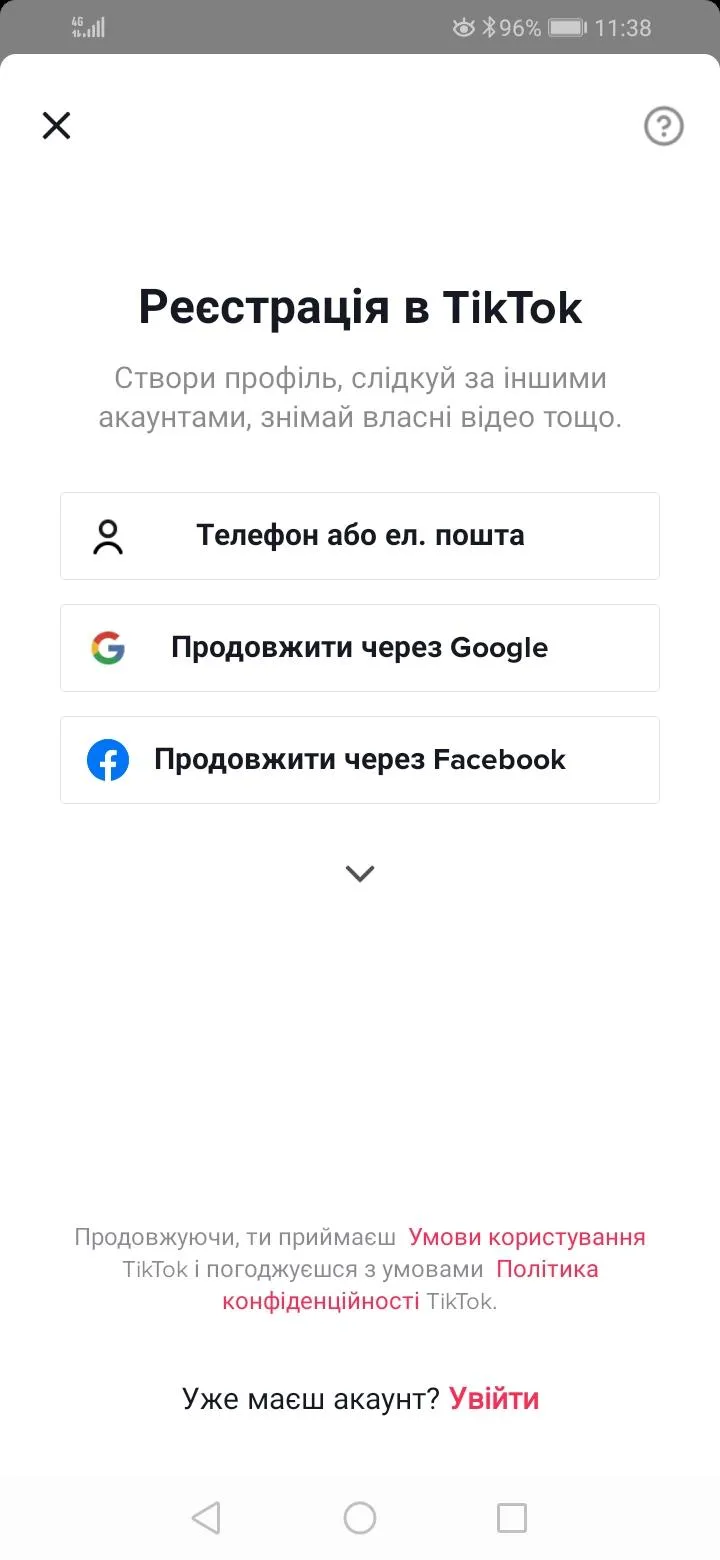Tap Увійти to log in
The image size is (720, 1560).
point(494,1398)
